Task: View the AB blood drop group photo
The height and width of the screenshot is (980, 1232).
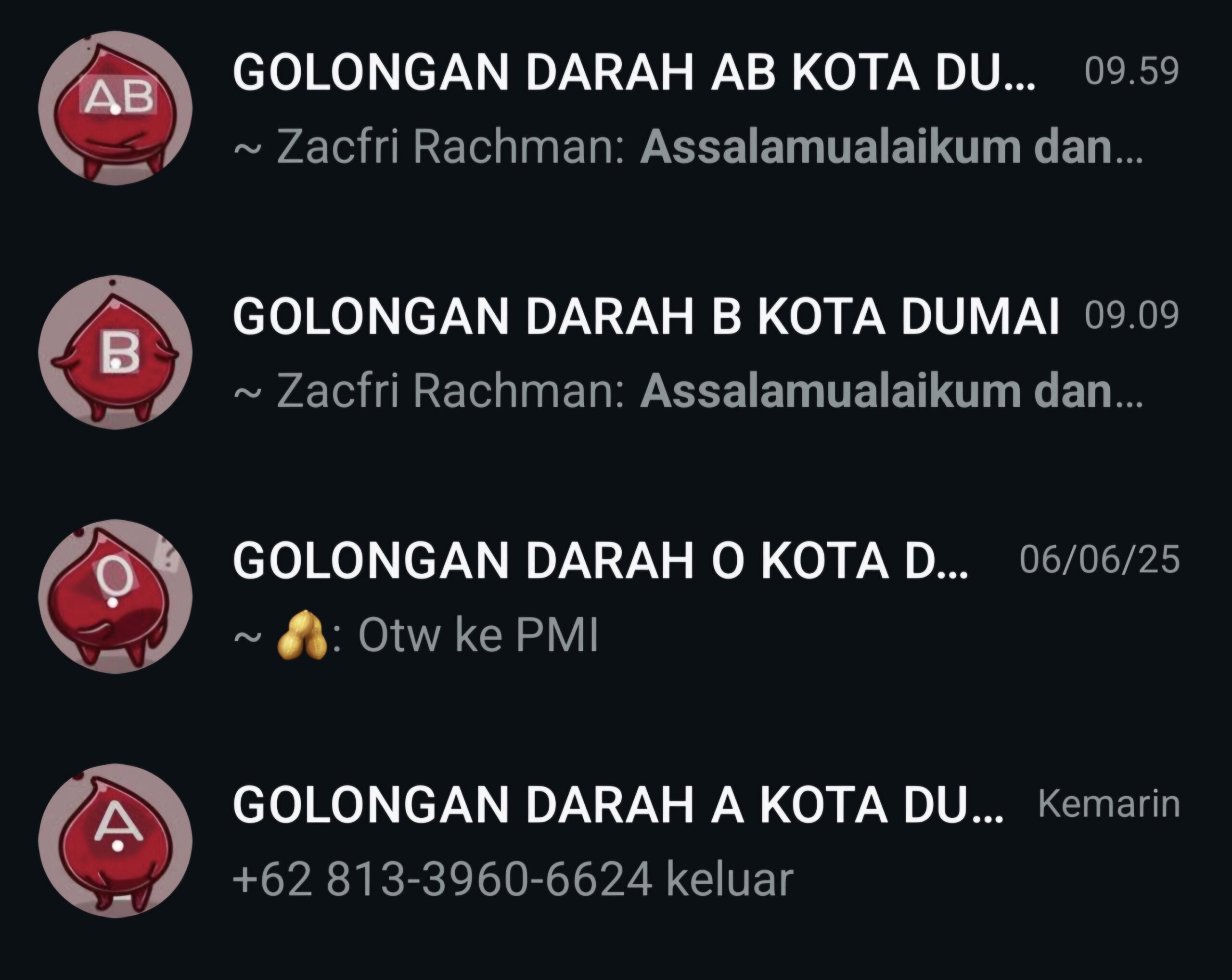Action: coord(115,109)
